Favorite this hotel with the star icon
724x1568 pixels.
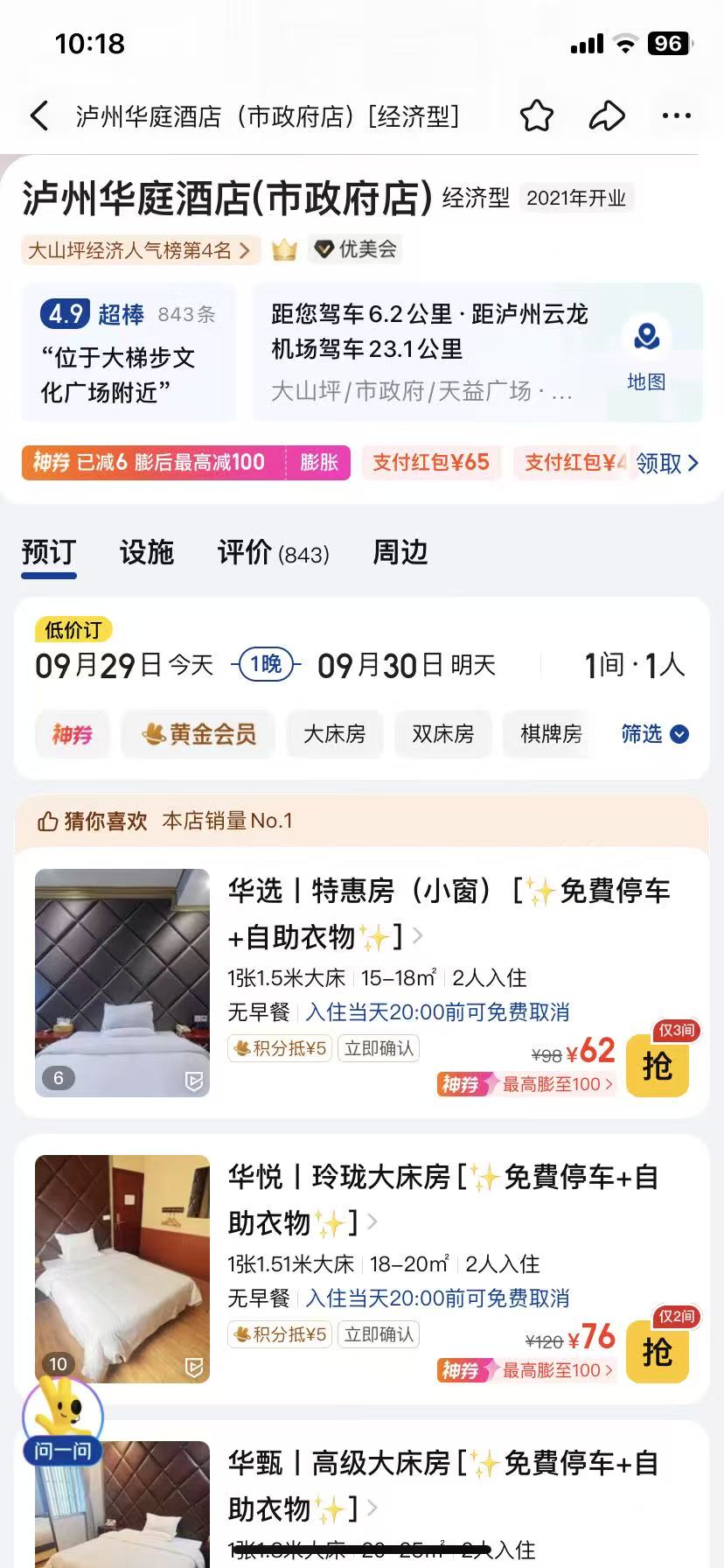click(536, 115)
